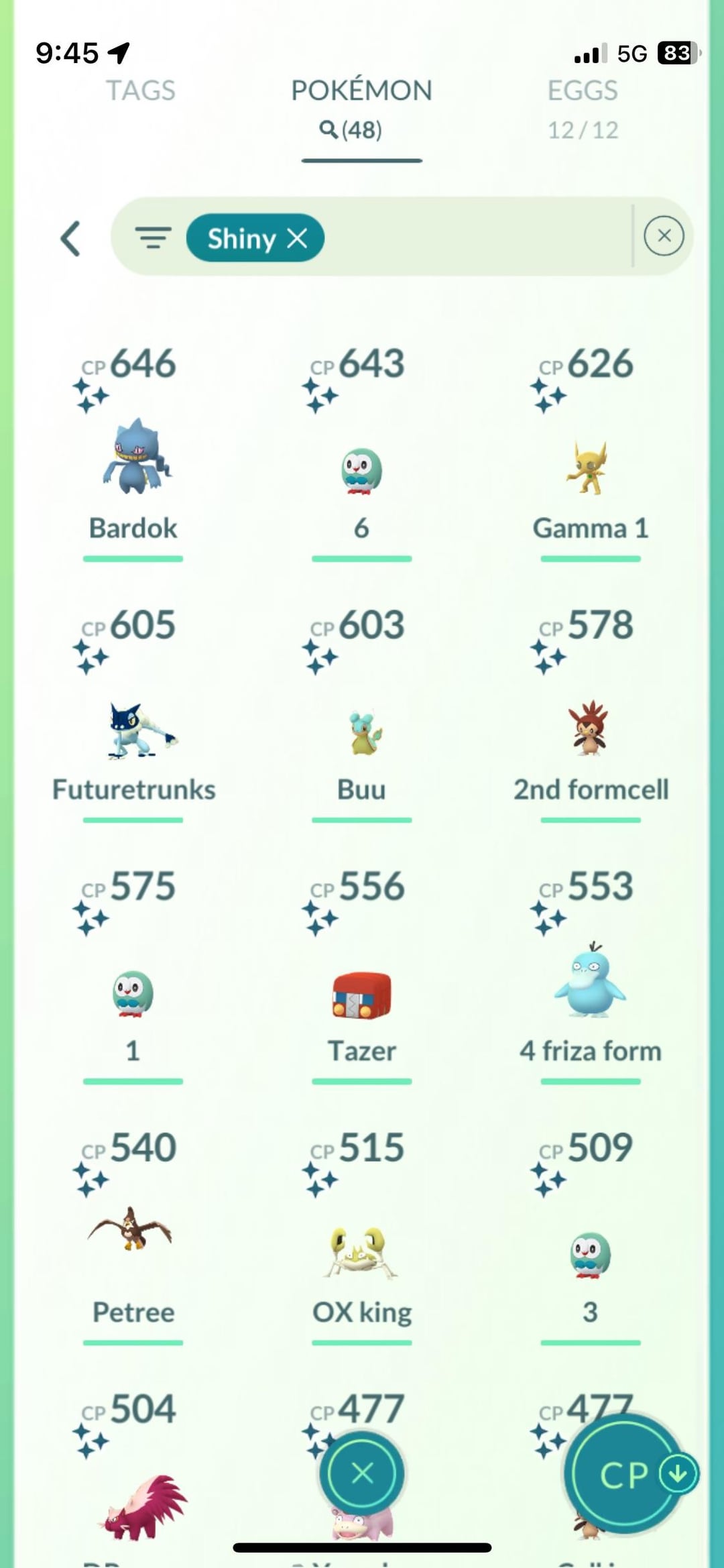Open Tazer, CP 556
This screenshot has height=1568, width=724.
click(x=361, y=995)
